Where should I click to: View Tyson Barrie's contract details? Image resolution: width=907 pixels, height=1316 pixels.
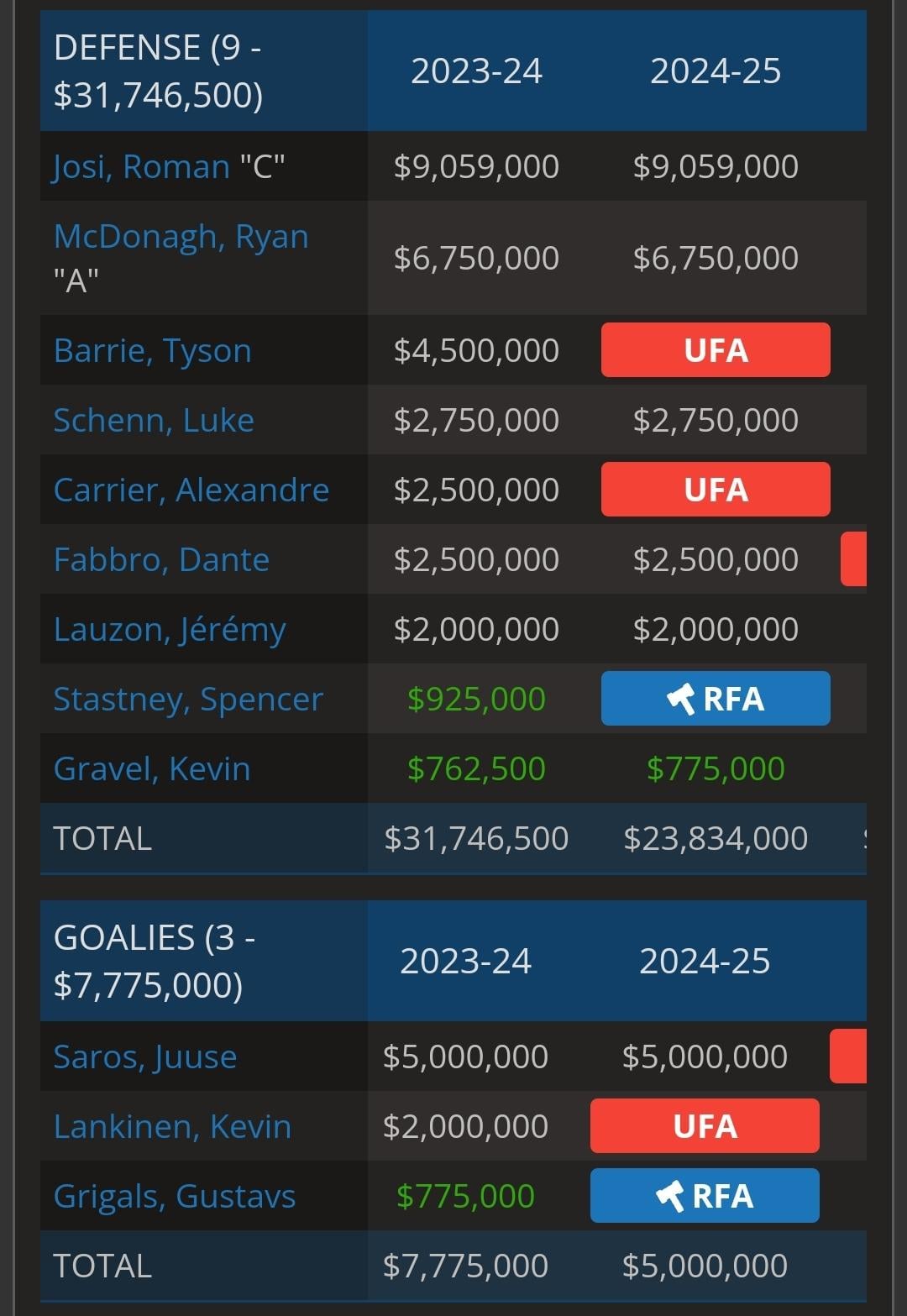coord(152,350)
